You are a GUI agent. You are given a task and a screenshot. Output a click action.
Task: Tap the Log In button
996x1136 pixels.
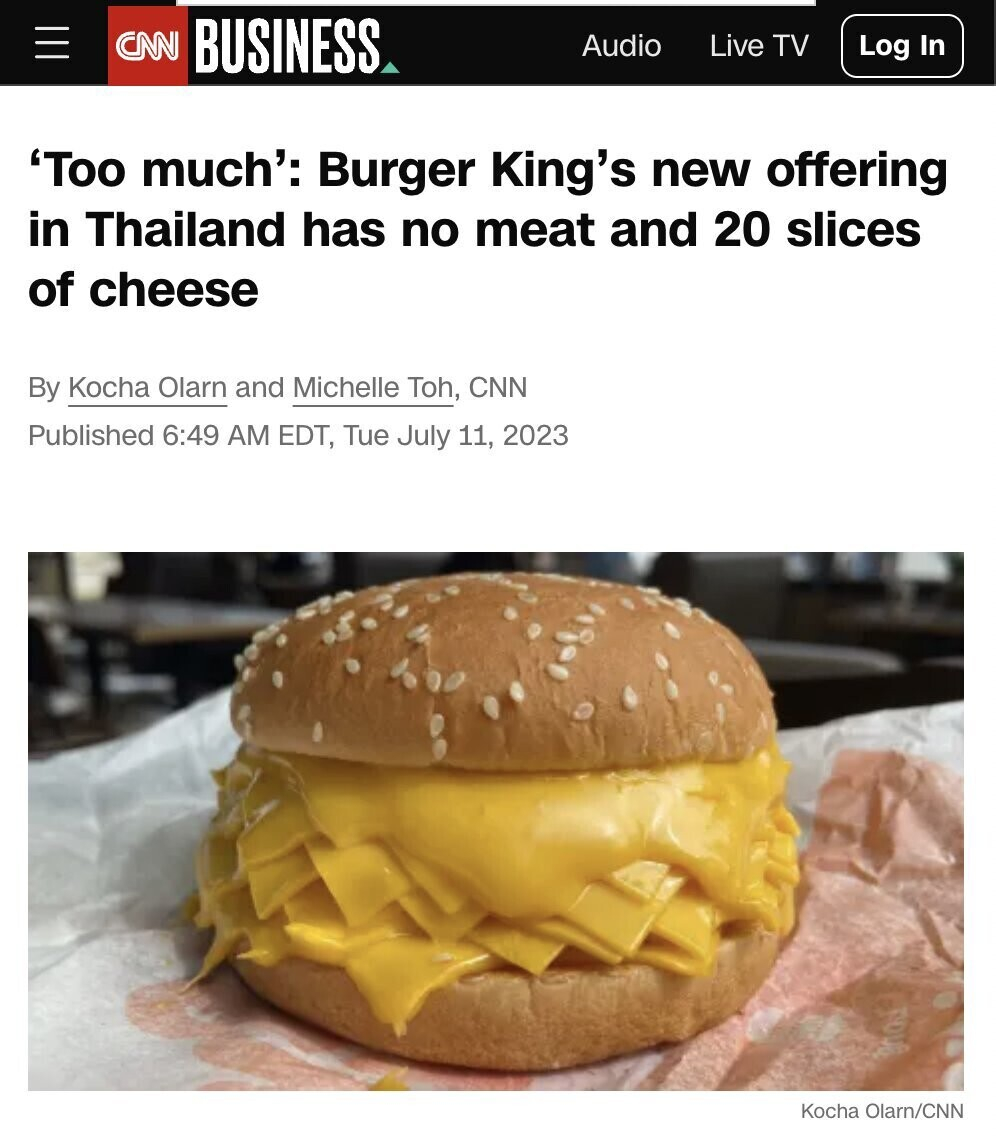point(901,46)
